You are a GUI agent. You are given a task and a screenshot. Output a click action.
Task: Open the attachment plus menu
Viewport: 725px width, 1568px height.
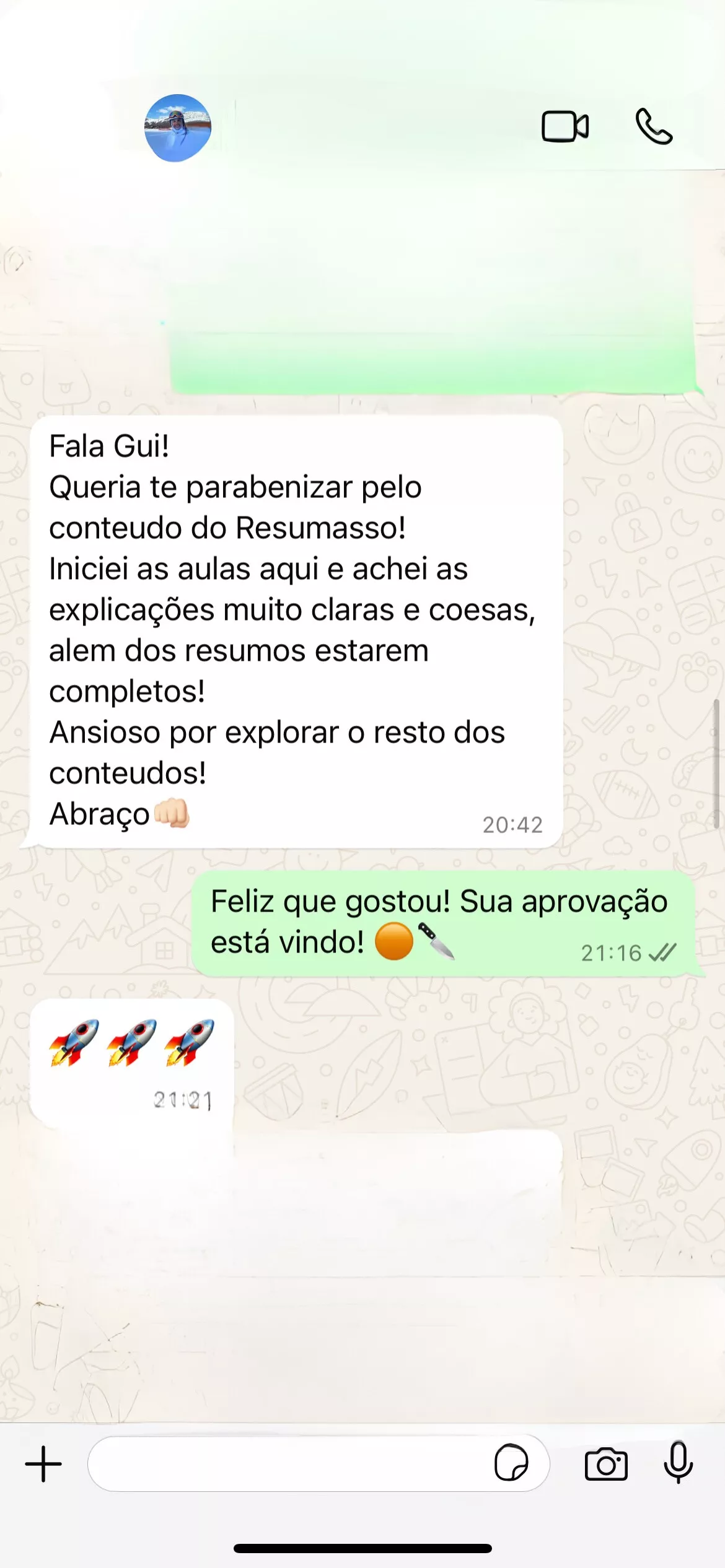click(43, 1465)
